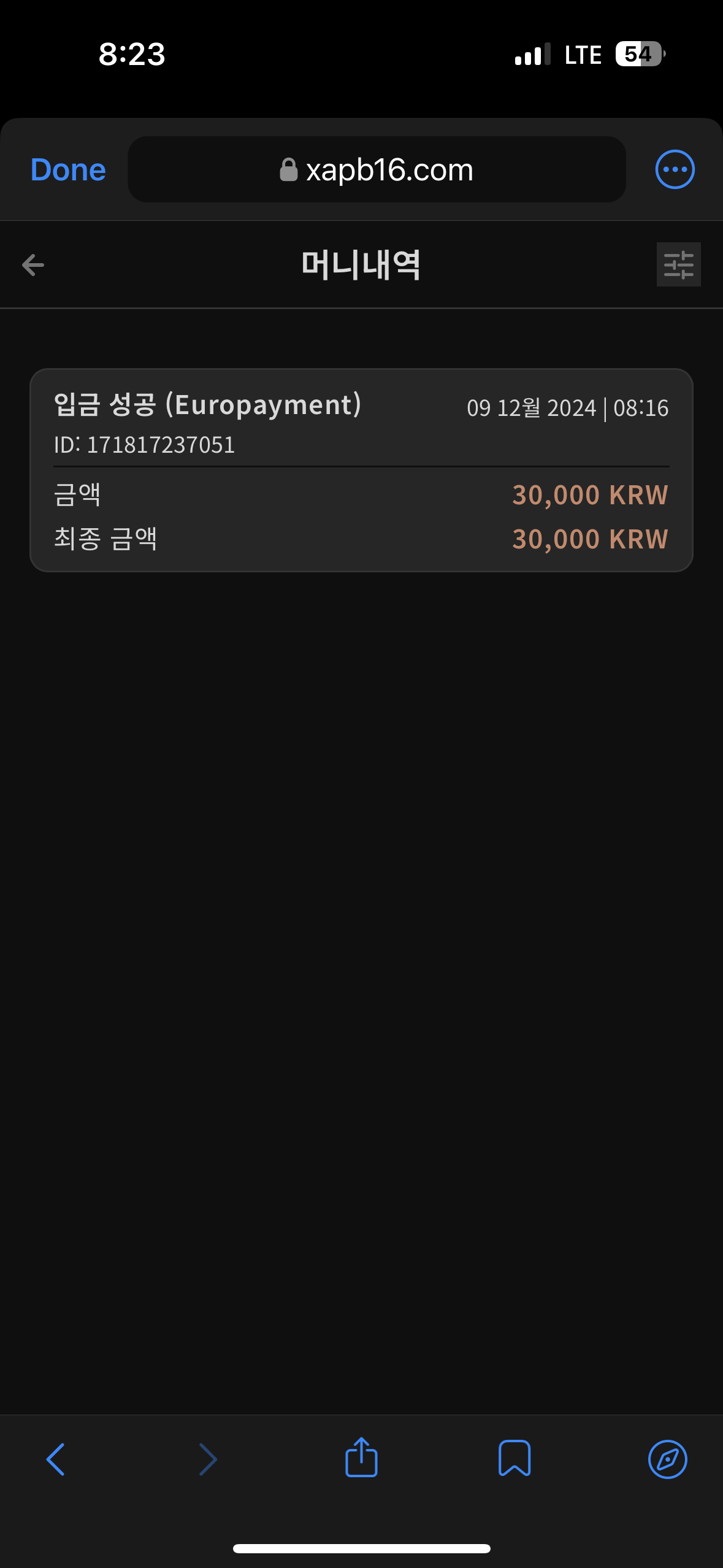This screenshot has height=1568, width=723.
Task: Open the filter settings for 머니내역
Action: tap(678, 265)
